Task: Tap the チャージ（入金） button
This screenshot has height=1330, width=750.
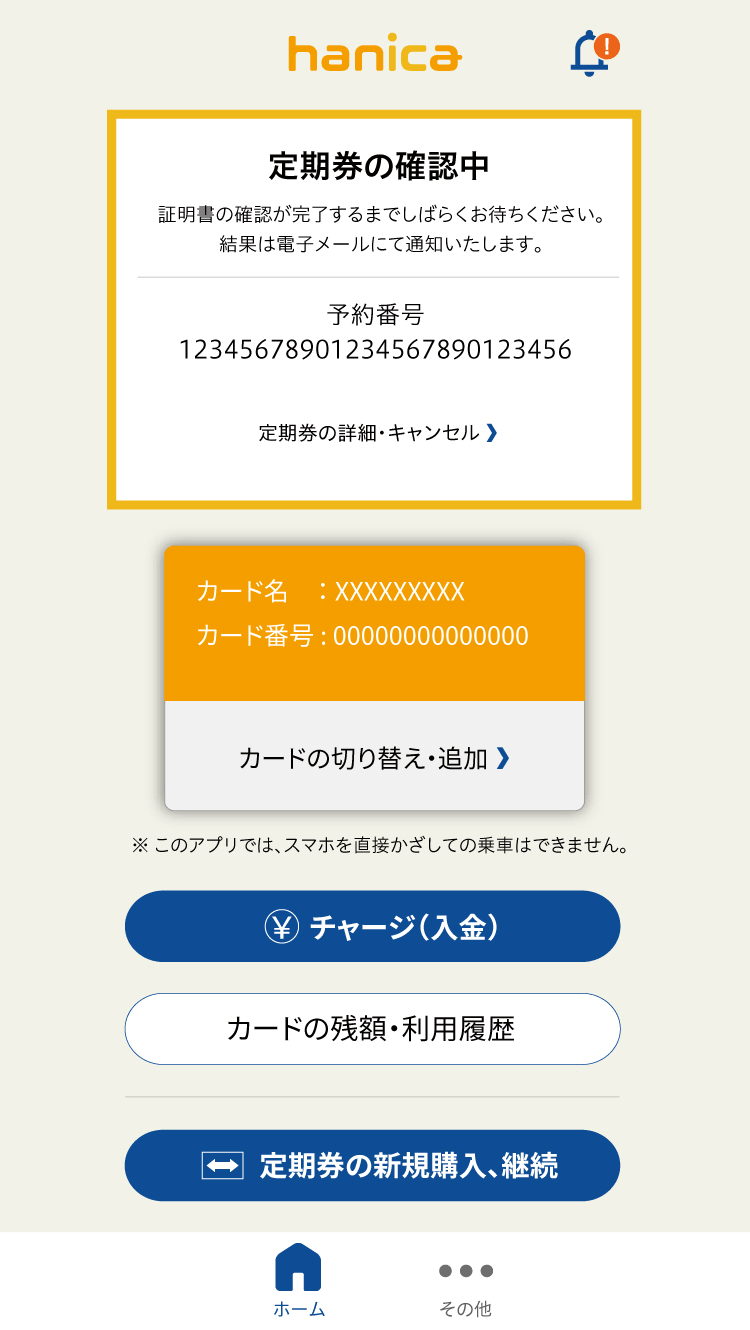Action: 374,926
